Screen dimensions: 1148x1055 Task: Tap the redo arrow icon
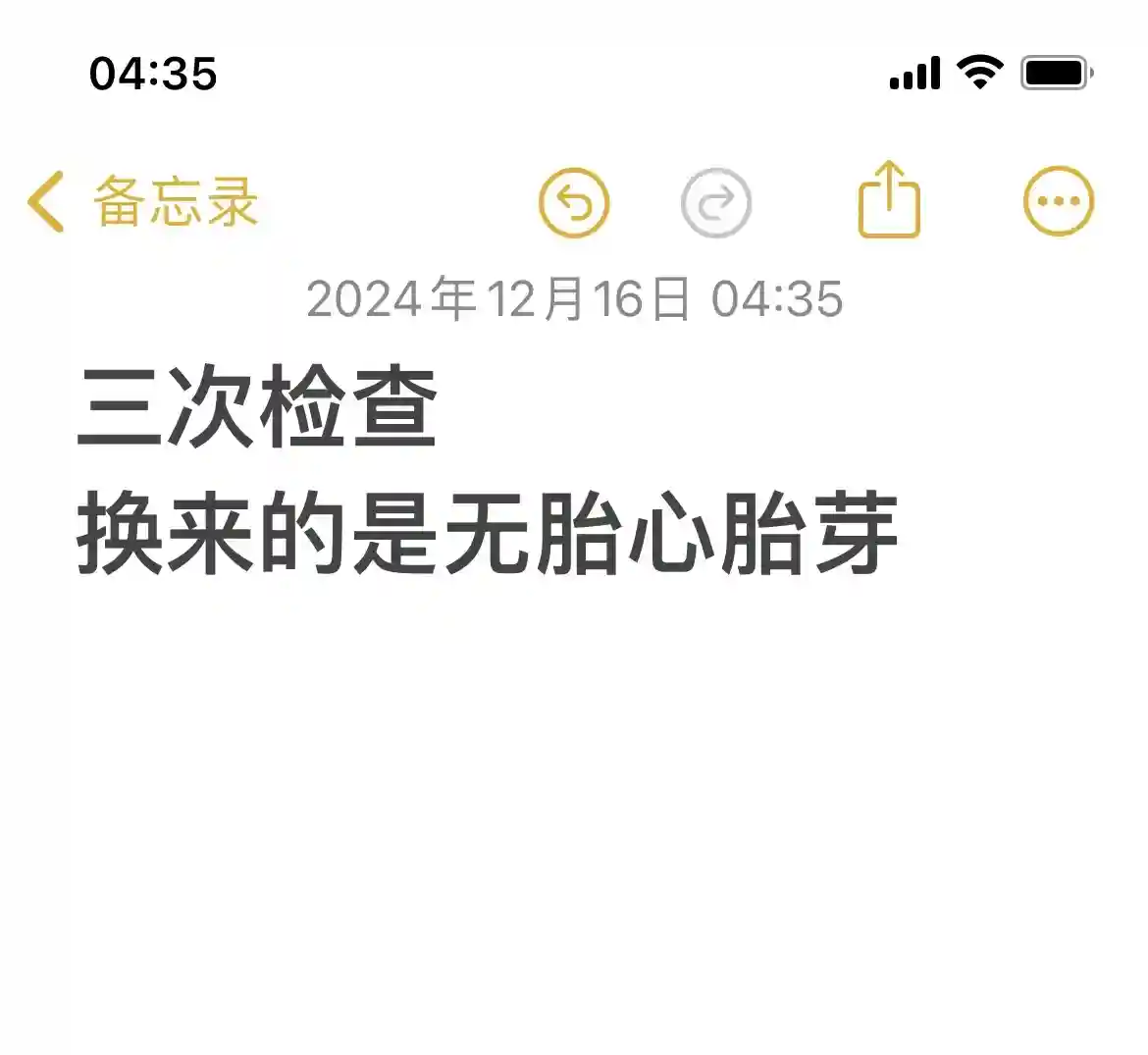pyautogui.click(x=716, y=203)
